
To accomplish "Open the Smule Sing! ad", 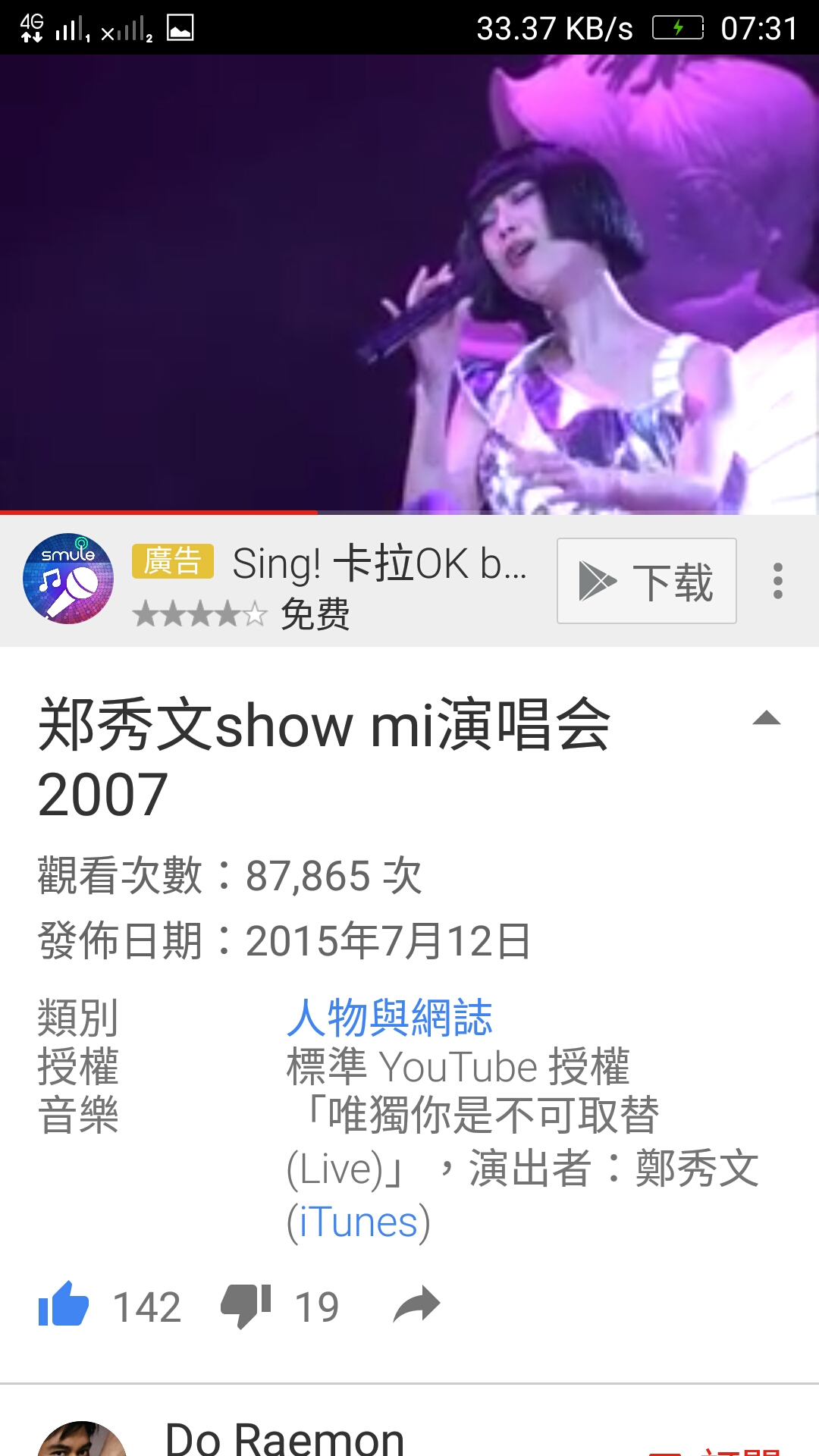I will click(326, 581).
